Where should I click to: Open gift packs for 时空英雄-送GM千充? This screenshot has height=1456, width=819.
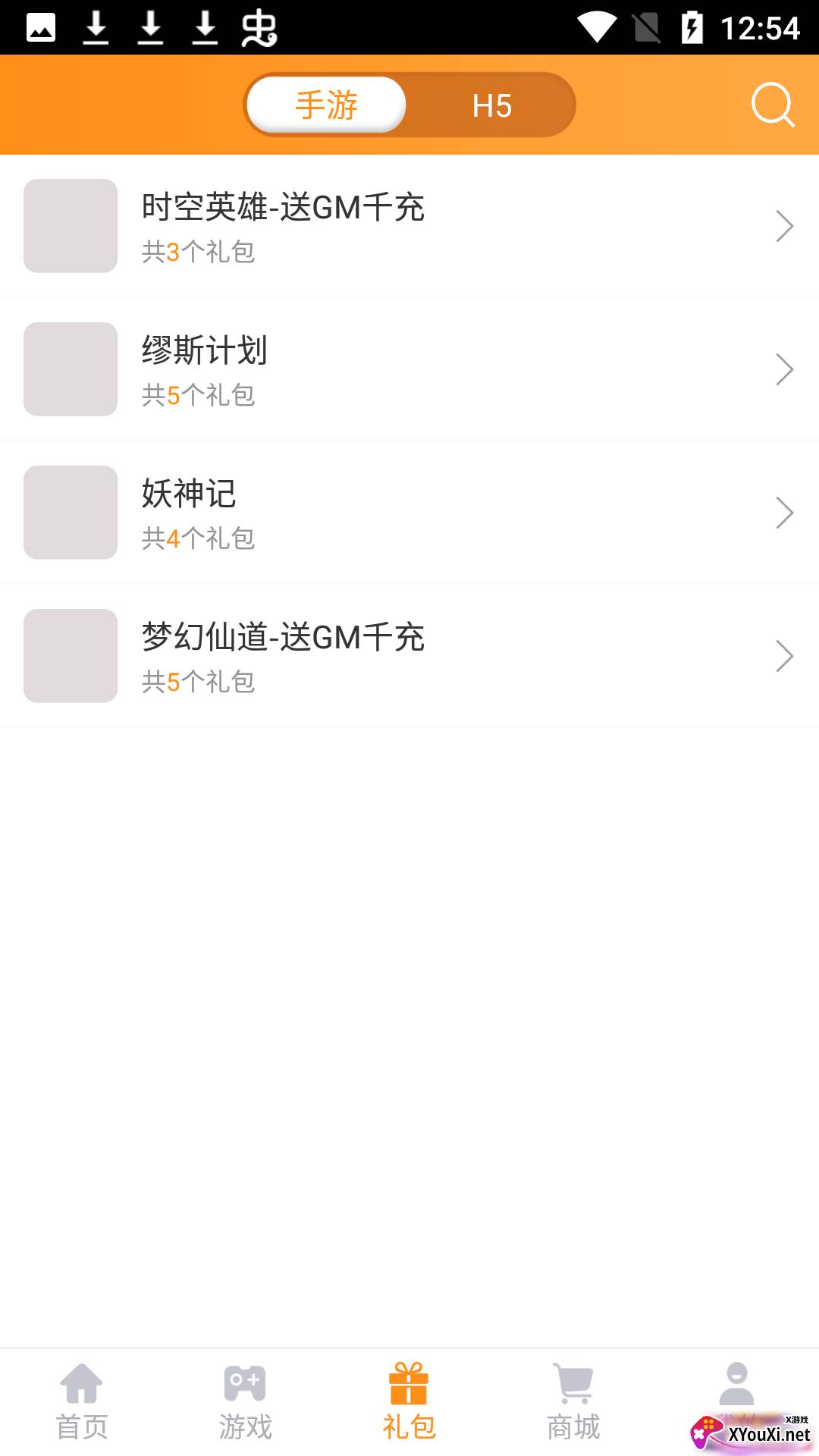click(409, 226)
